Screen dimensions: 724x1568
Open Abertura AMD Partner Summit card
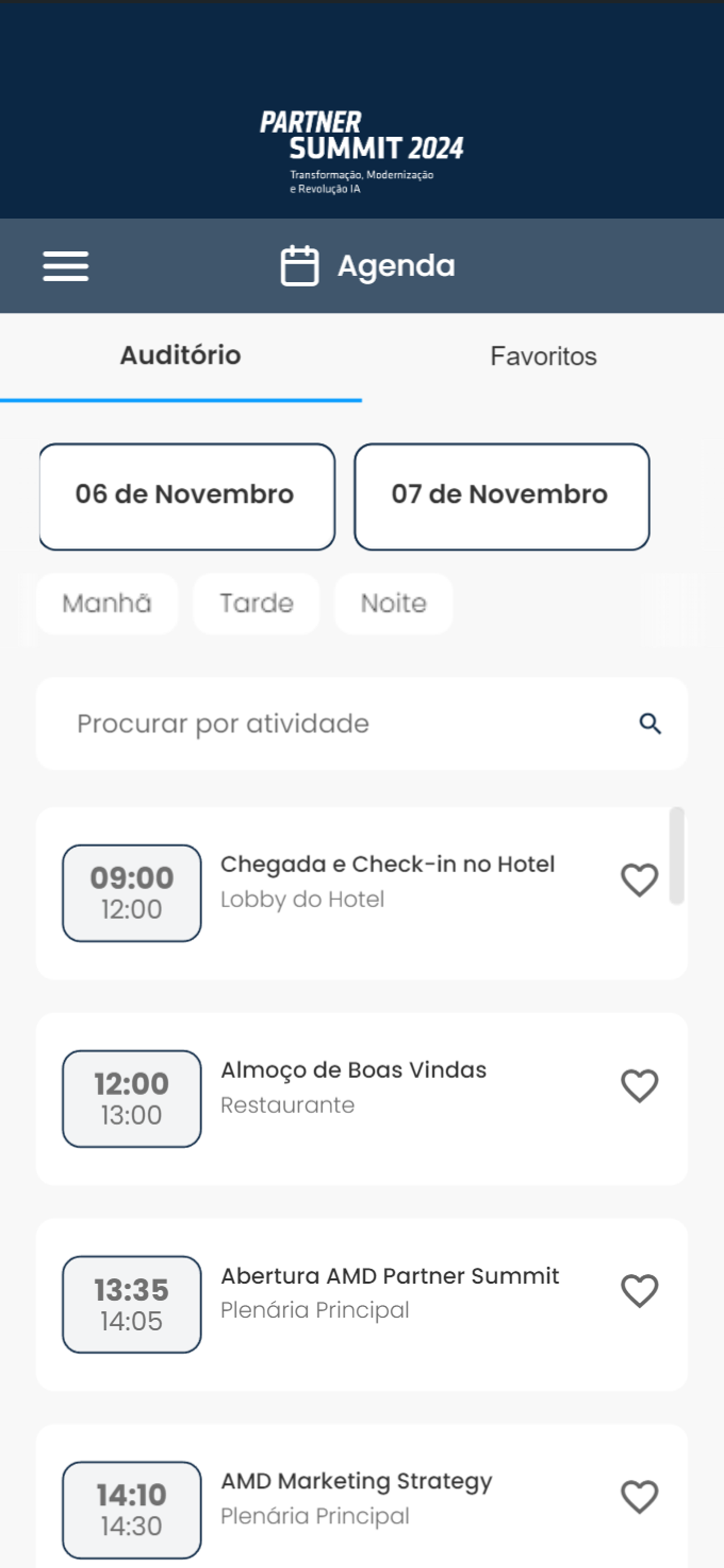(x=362, y=1304)
